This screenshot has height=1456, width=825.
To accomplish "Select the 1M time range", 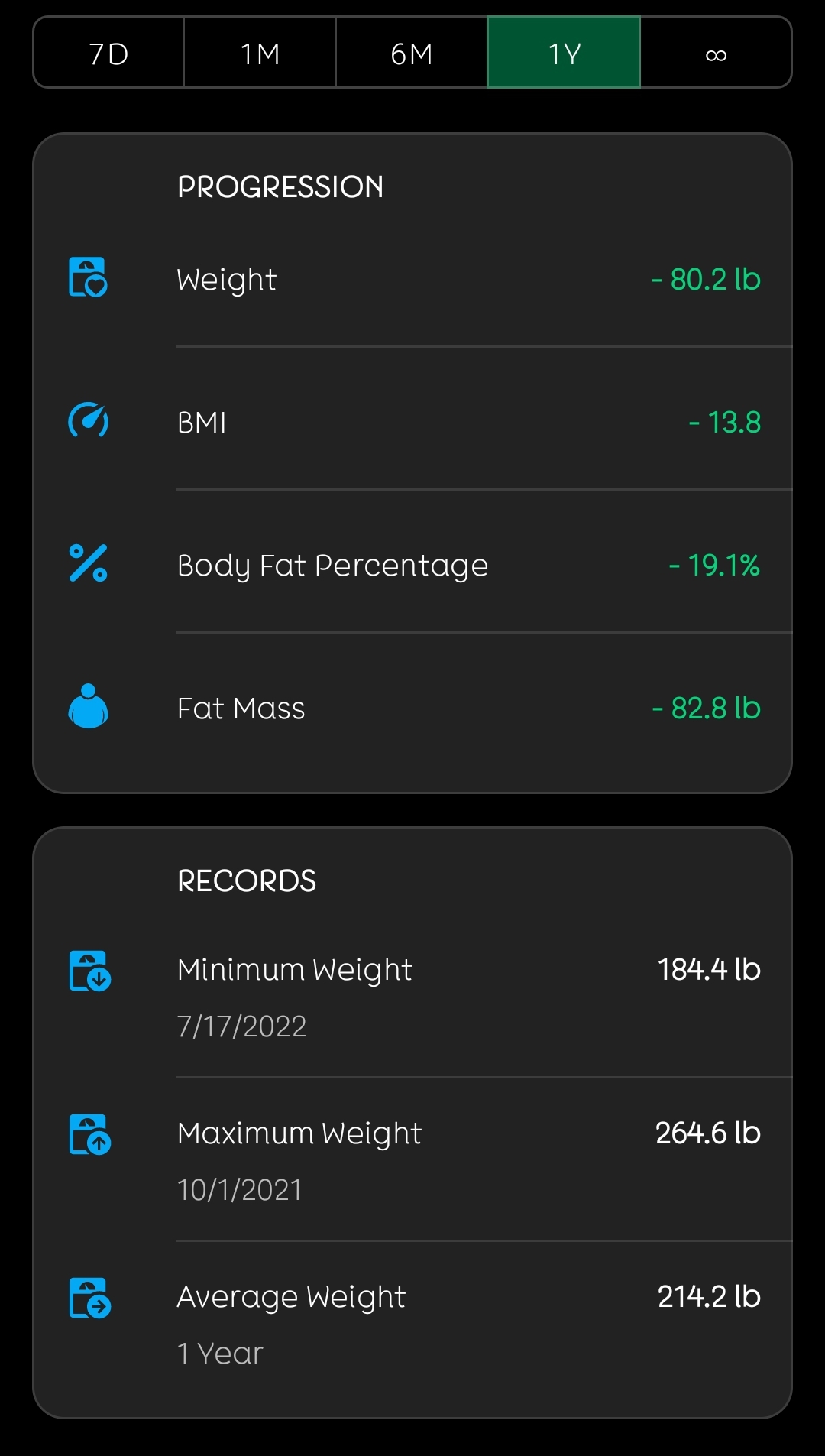I will tap(260, 53).
